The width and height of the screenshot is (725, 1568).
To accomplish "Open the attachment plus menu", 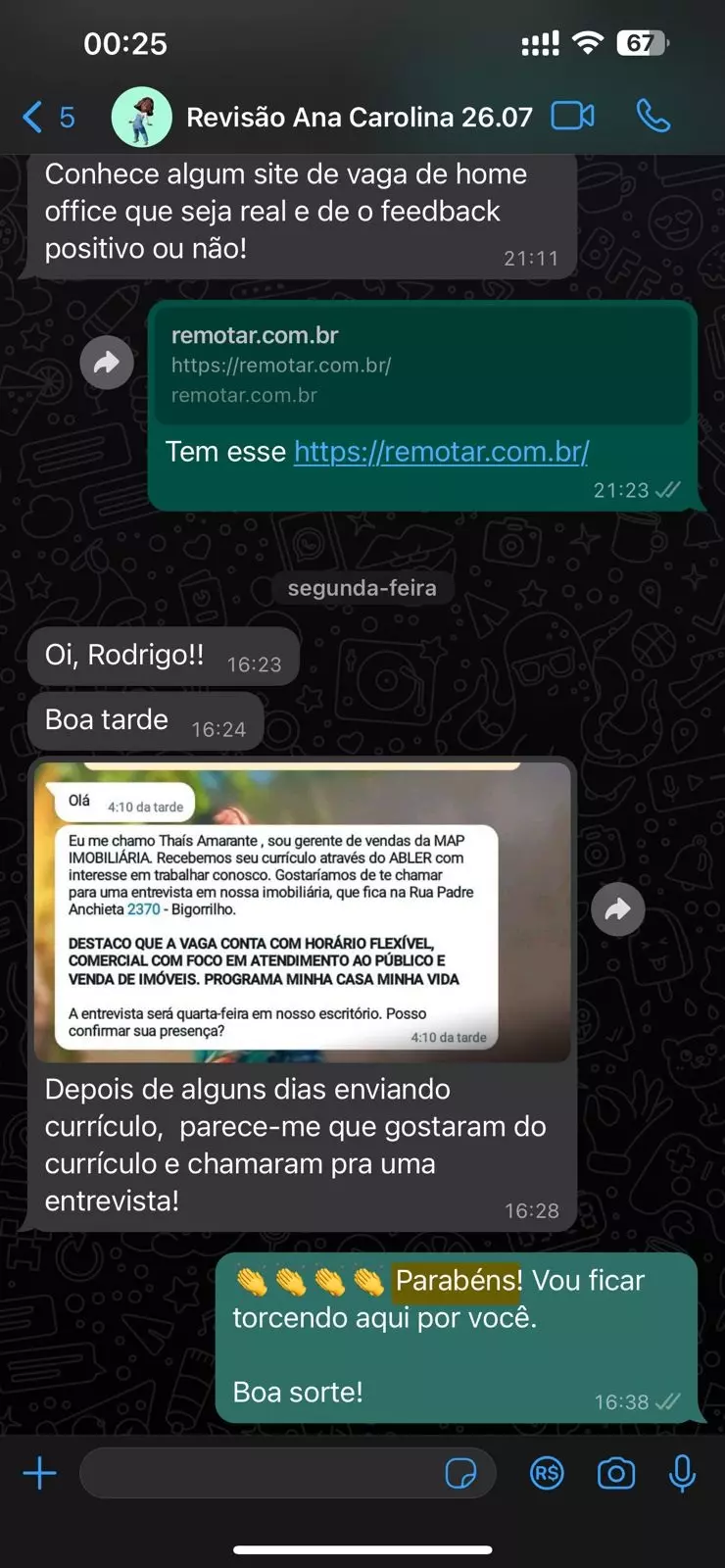I will (40, 1473).
